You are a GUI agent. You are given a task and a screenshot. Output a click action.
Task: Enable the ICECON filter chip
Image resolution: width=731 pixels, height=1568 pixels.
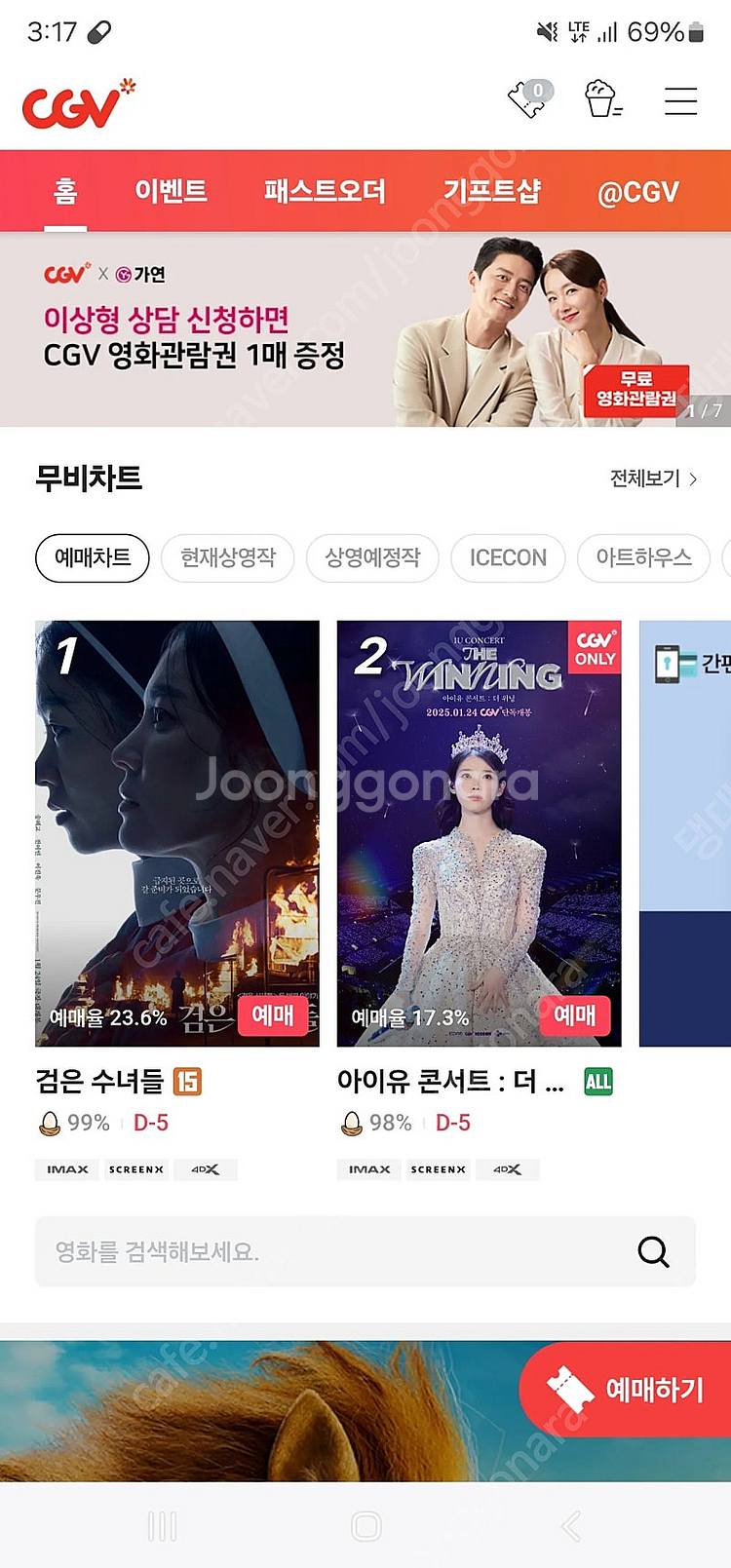coord(508,557)
